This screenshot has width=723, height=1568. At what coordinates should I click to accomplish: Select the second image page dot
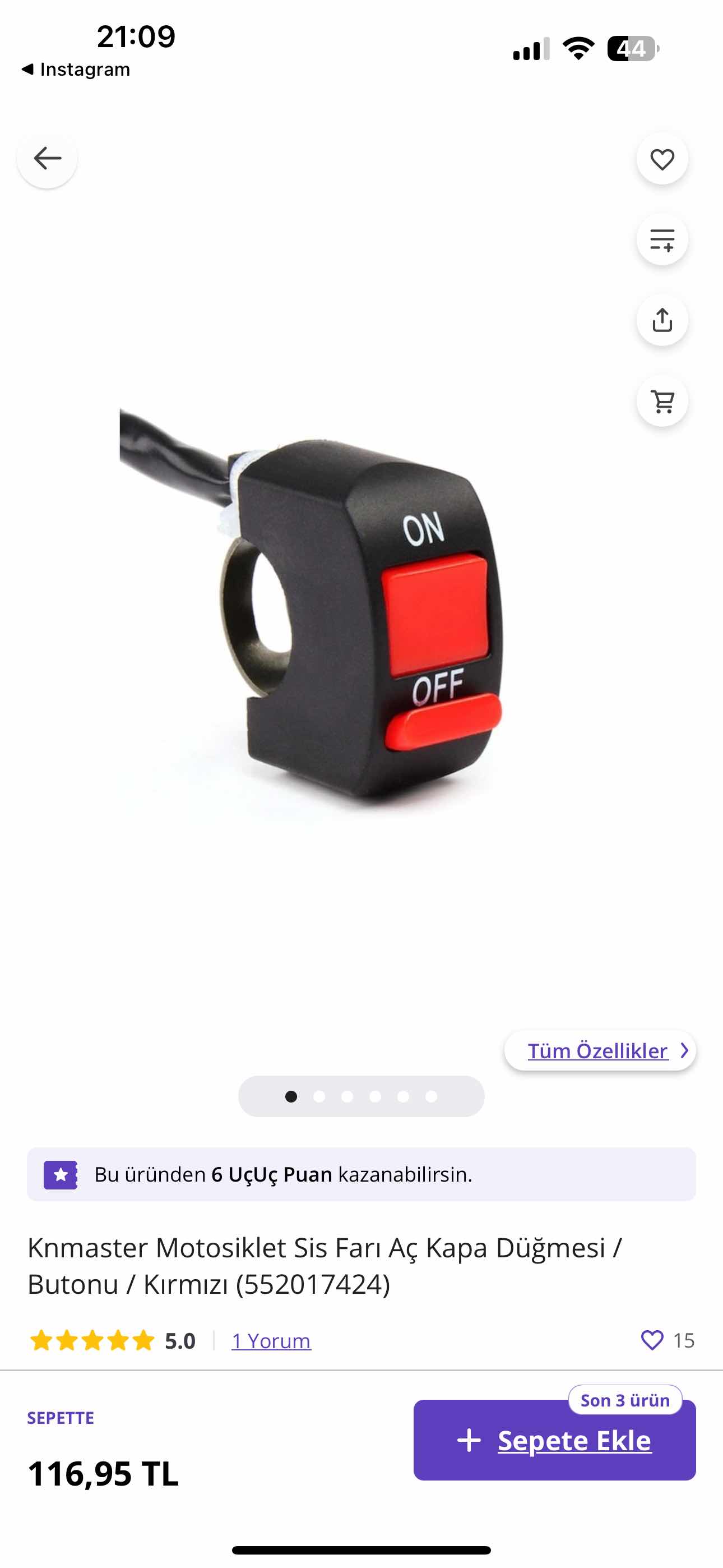click(319, 1096)
